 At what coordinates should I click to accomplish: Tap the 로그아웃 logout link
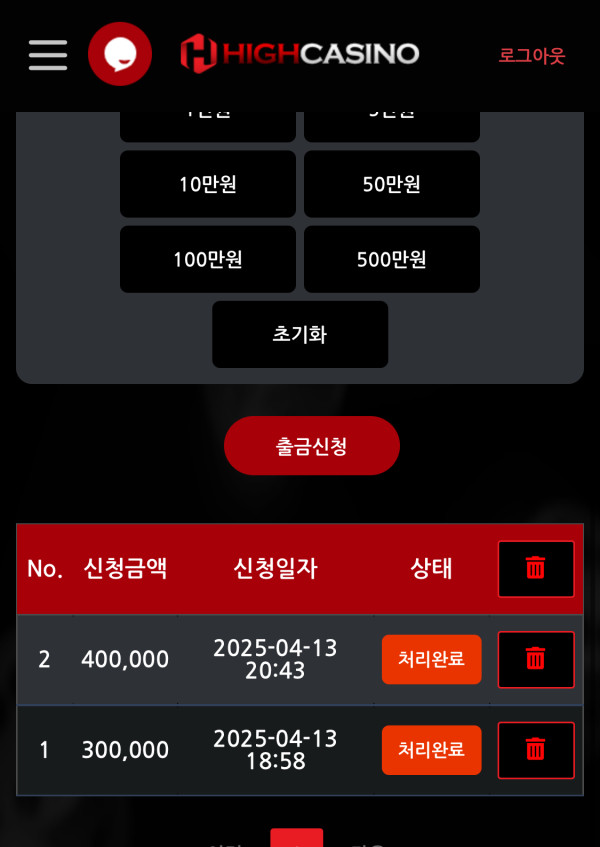531,56
